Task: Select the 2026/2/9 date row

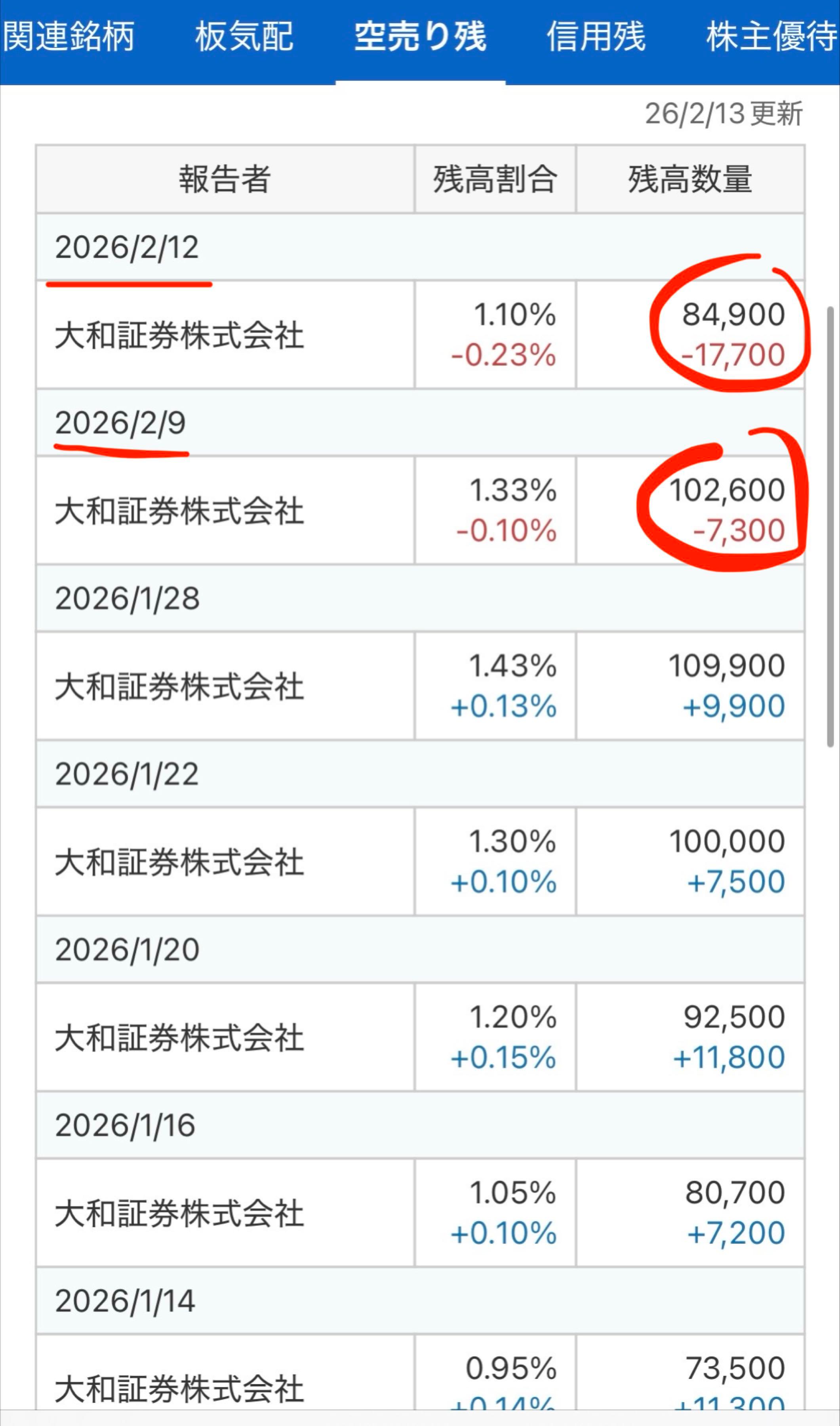Action: tap(119, 422)
